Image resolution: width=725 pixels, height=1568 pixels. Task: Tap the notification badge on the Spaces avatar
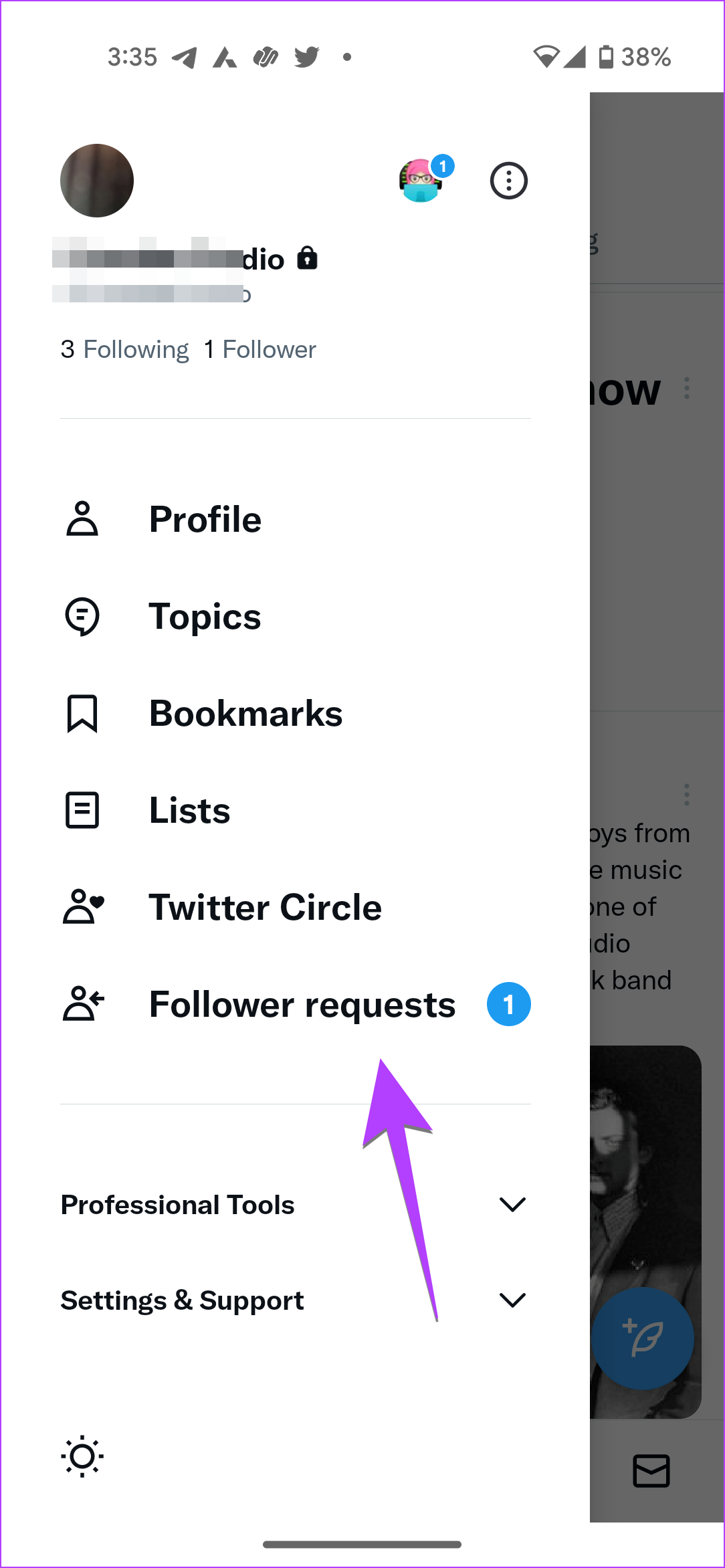(443, 166)
